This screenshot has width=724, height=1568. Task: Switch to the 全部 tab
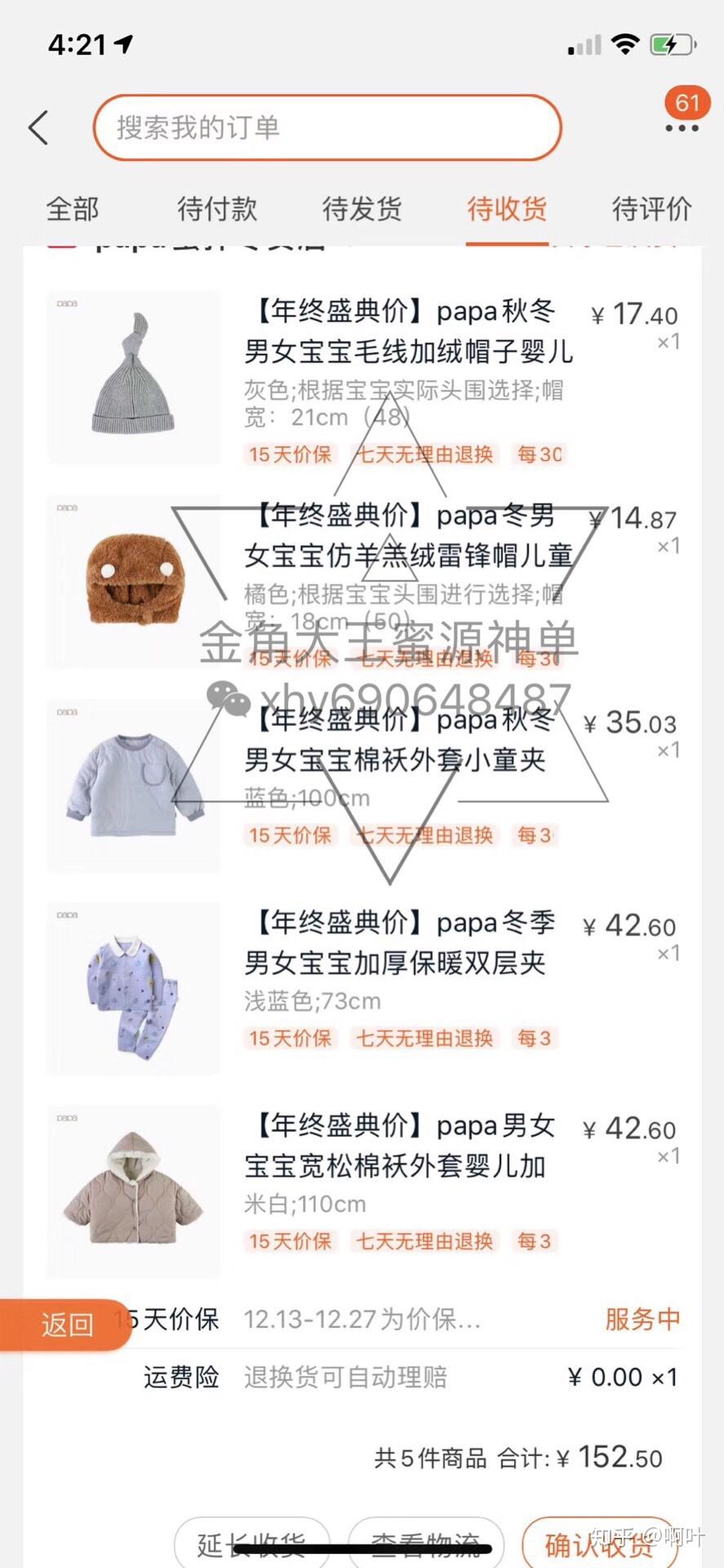[x=73, y=209]
